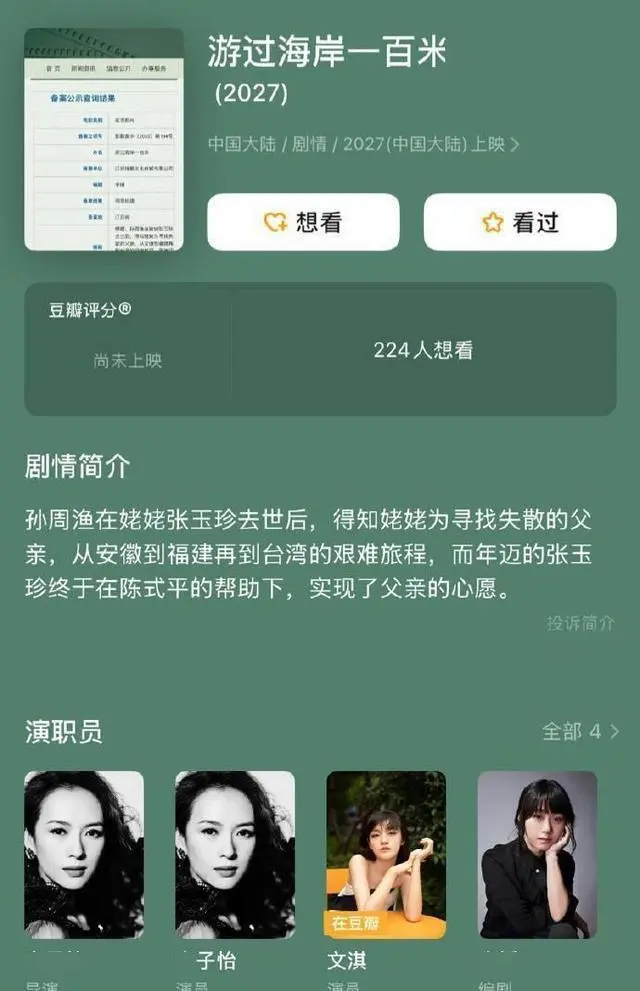Open the release info line with chevron

(364, 145)
